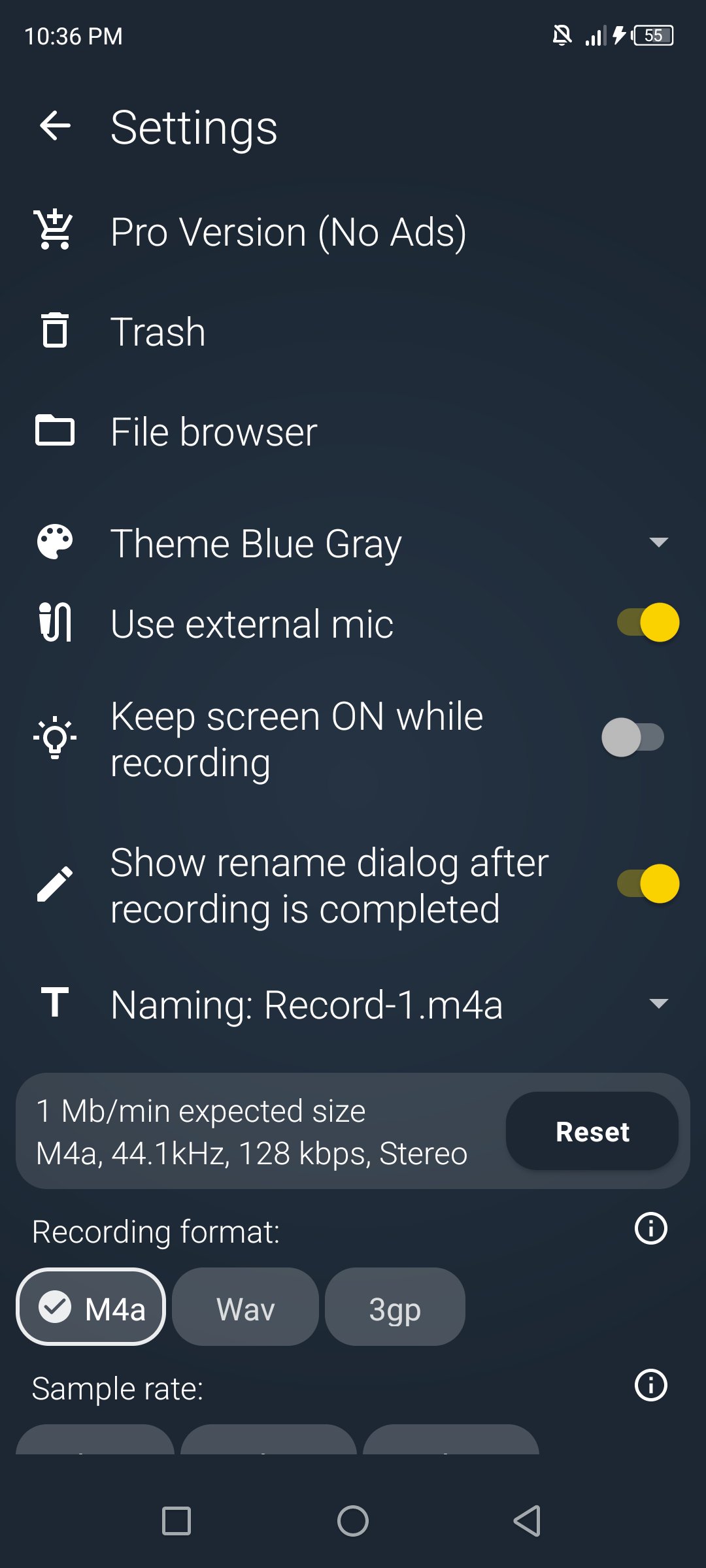The height and width of the screenshot is (1568, 706).
Task: Go back from Settings
Action: (55, 126)
